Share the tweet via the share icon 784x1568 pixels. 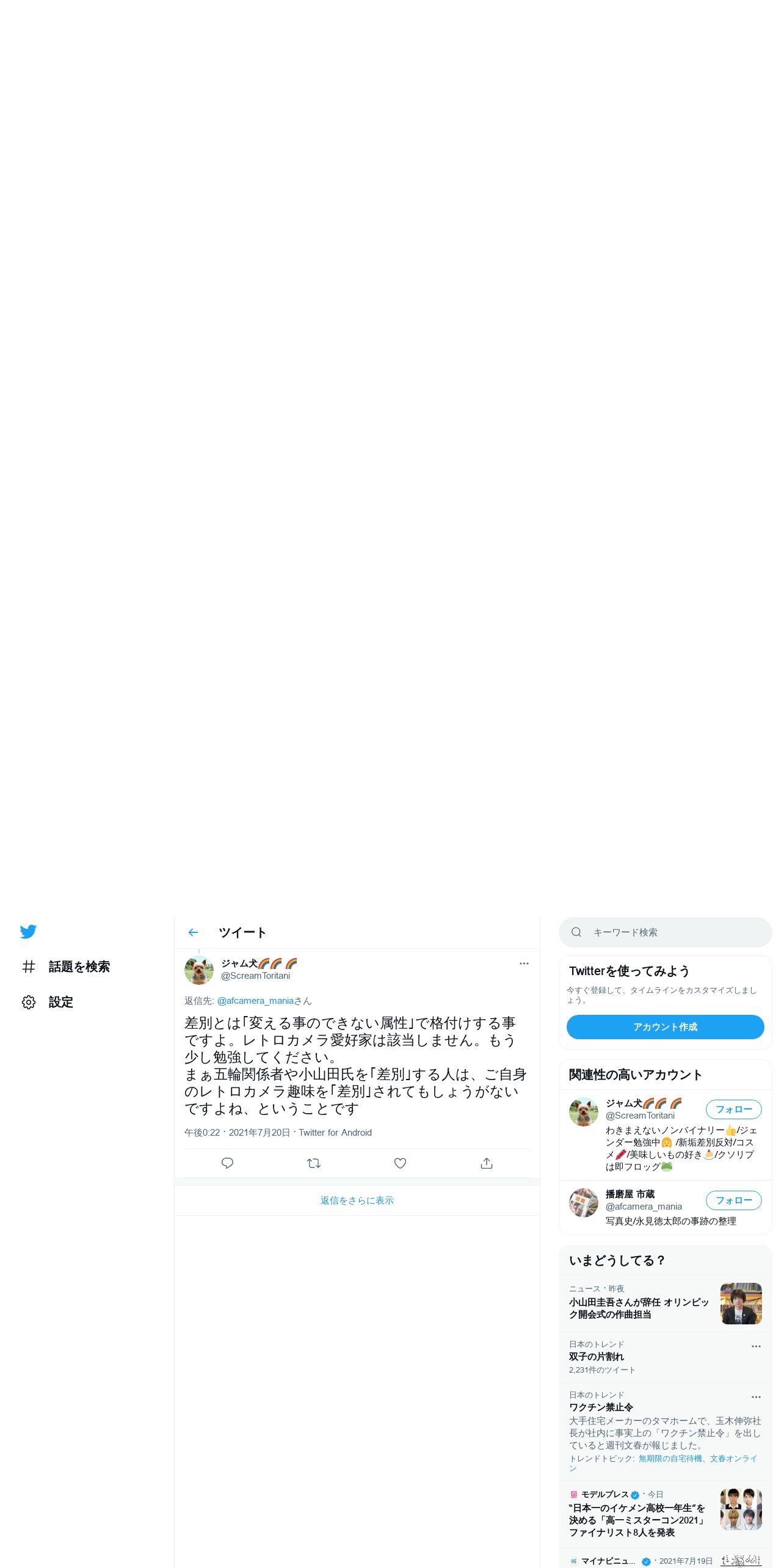tap(487, 1163)
